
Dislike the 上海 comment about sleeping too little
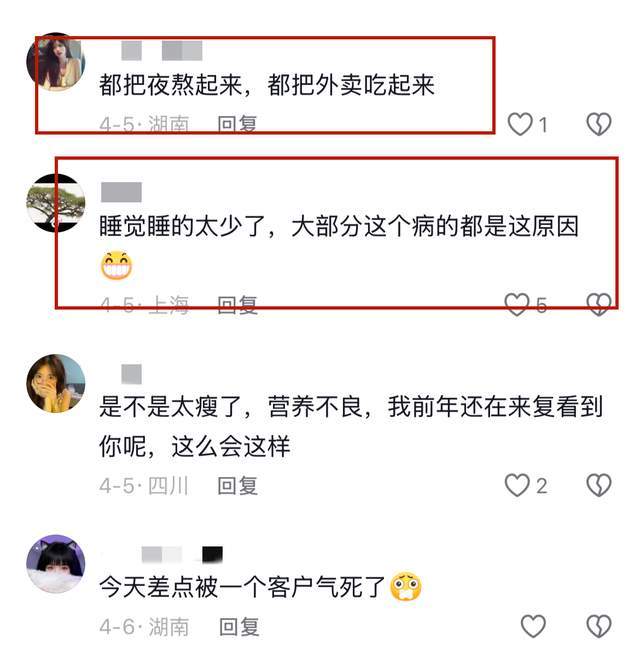coord(598,305)
